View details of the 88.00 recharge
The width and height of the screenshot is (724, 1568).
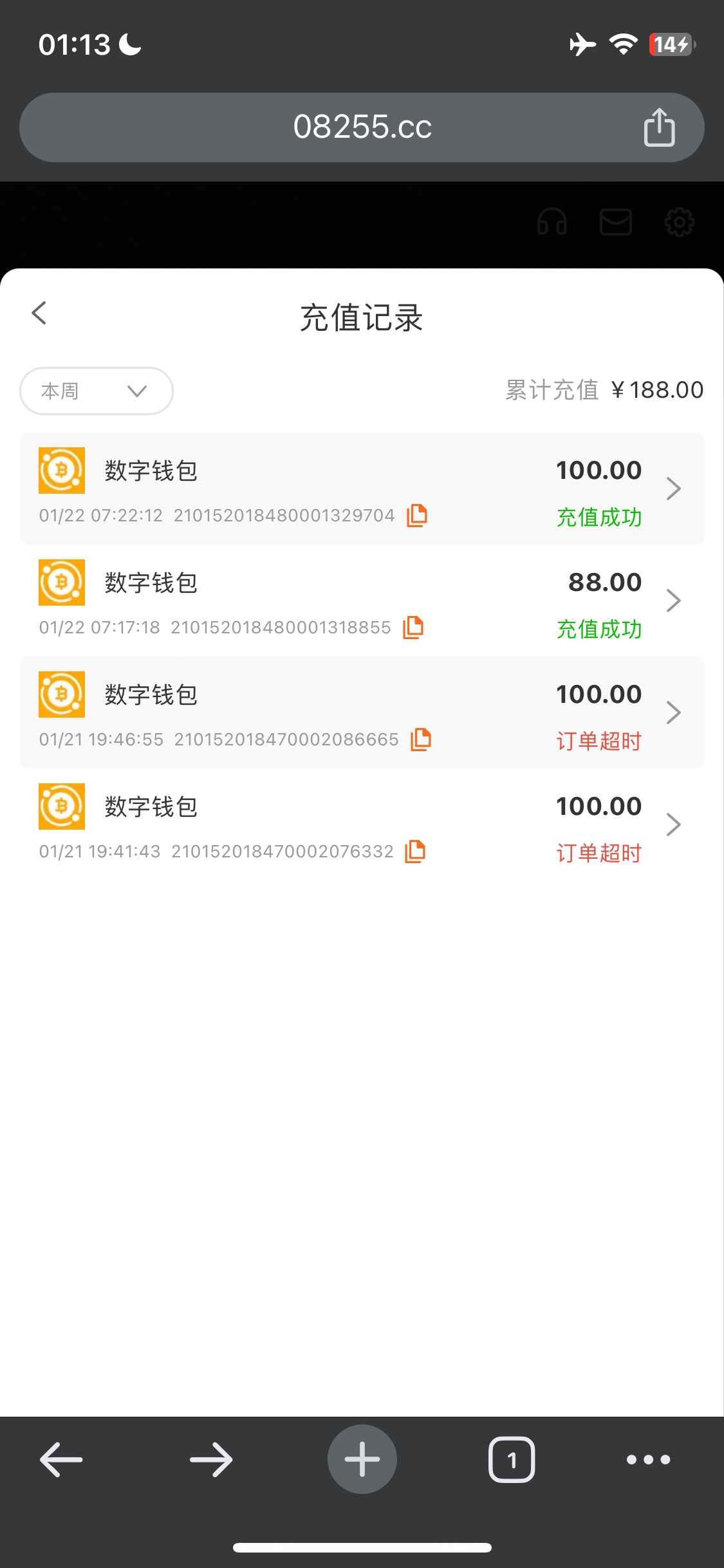pyautogui.click(x=673, y=601)
